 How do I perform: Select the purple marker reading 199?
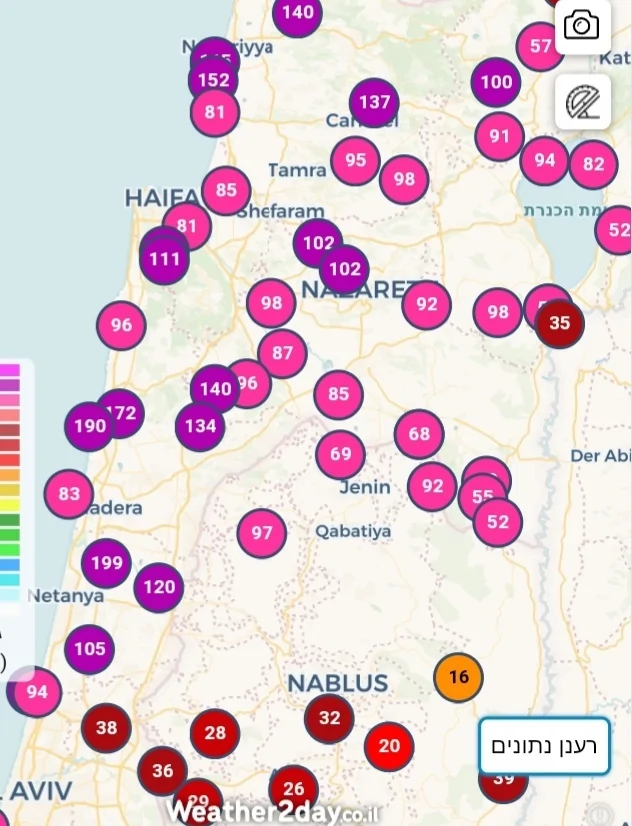tap(106, 564)
